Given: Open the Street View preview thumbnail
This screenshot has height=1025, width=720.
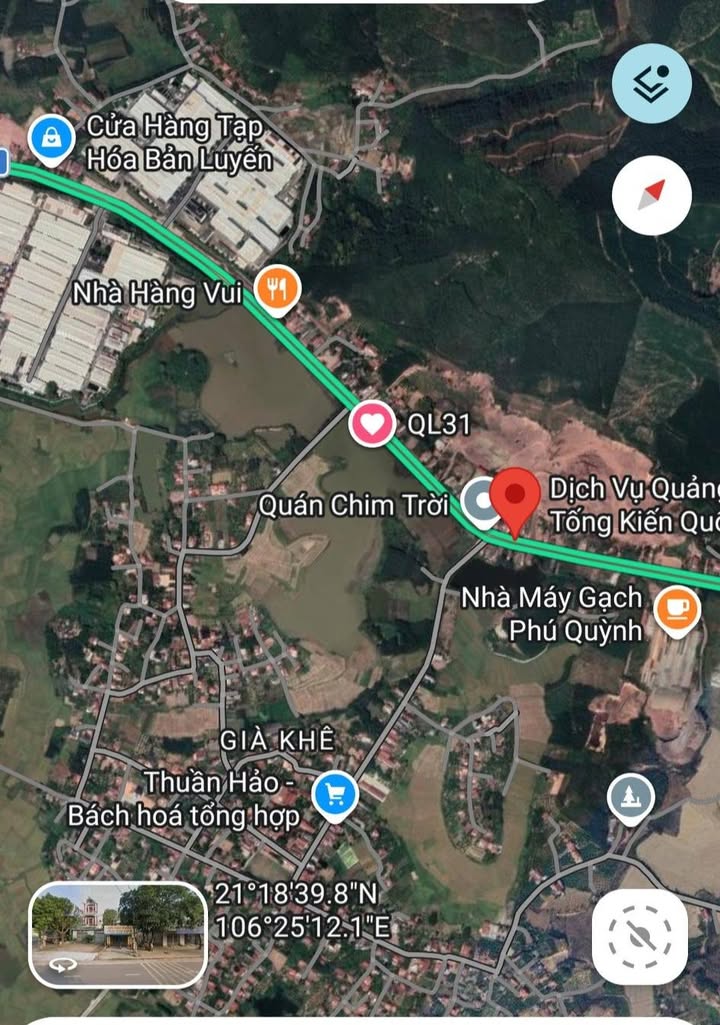Looking at the screenshot, I should (118, 934).
